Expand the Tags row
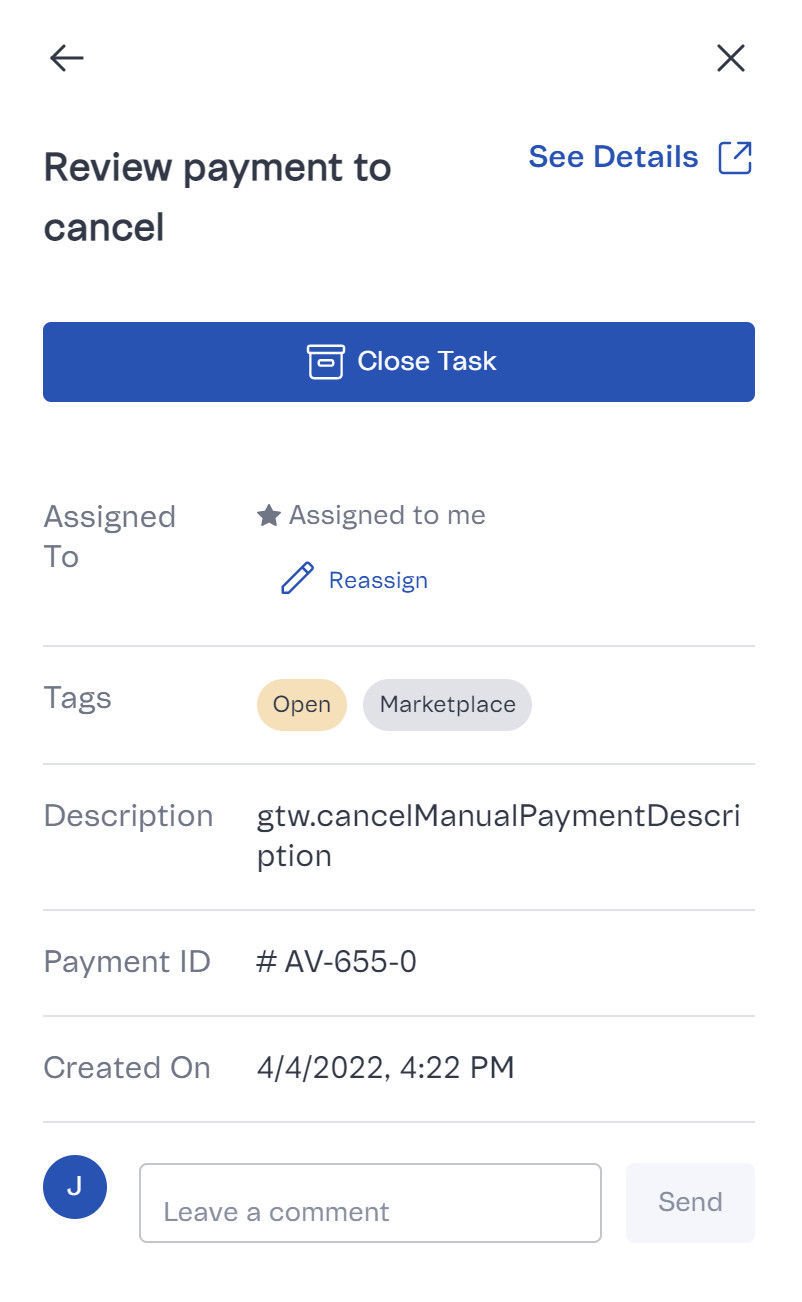The width and height of the screenshot is (802, 1302). [x=77, y=697]
